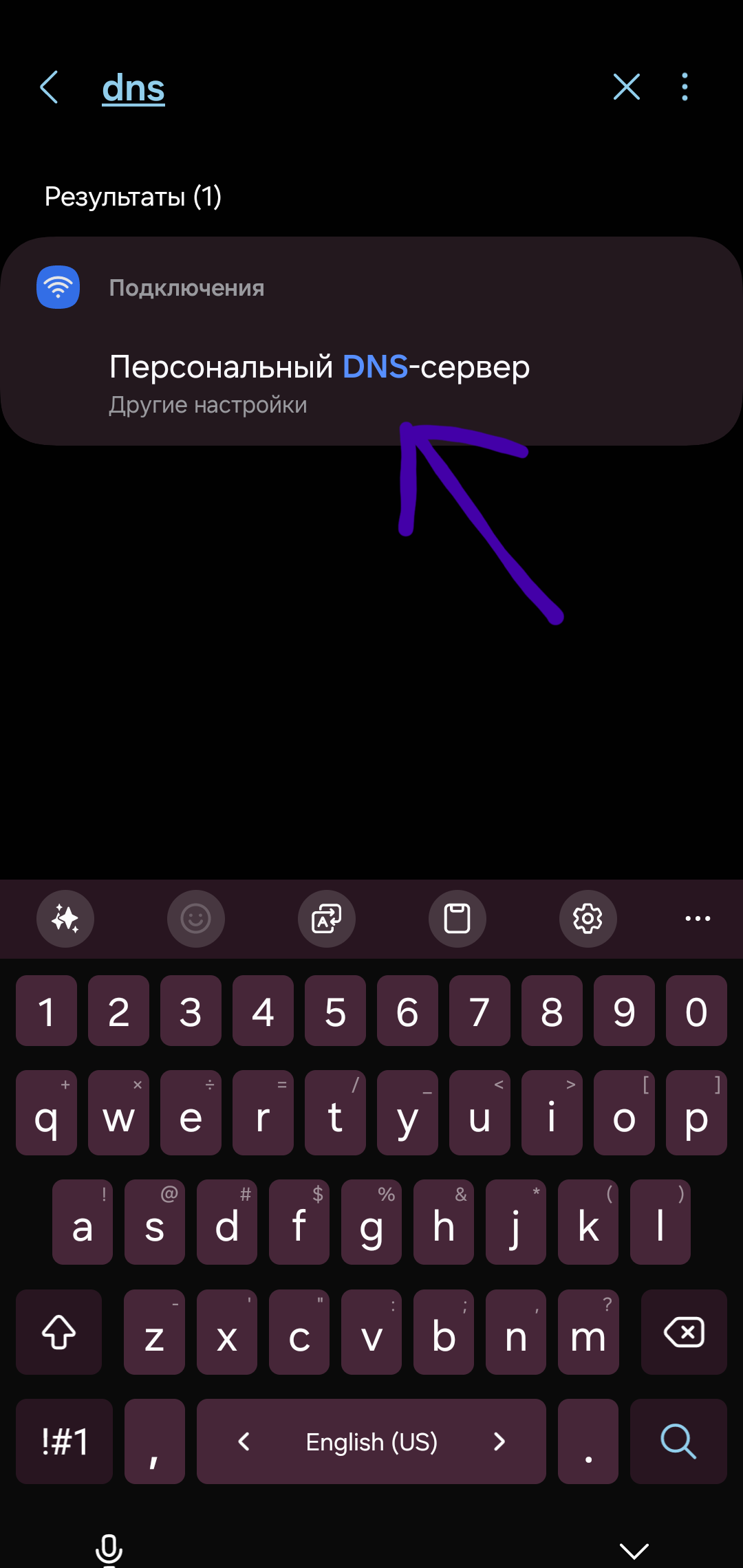Open keyboard AI sparkle tools

[65, 919]
